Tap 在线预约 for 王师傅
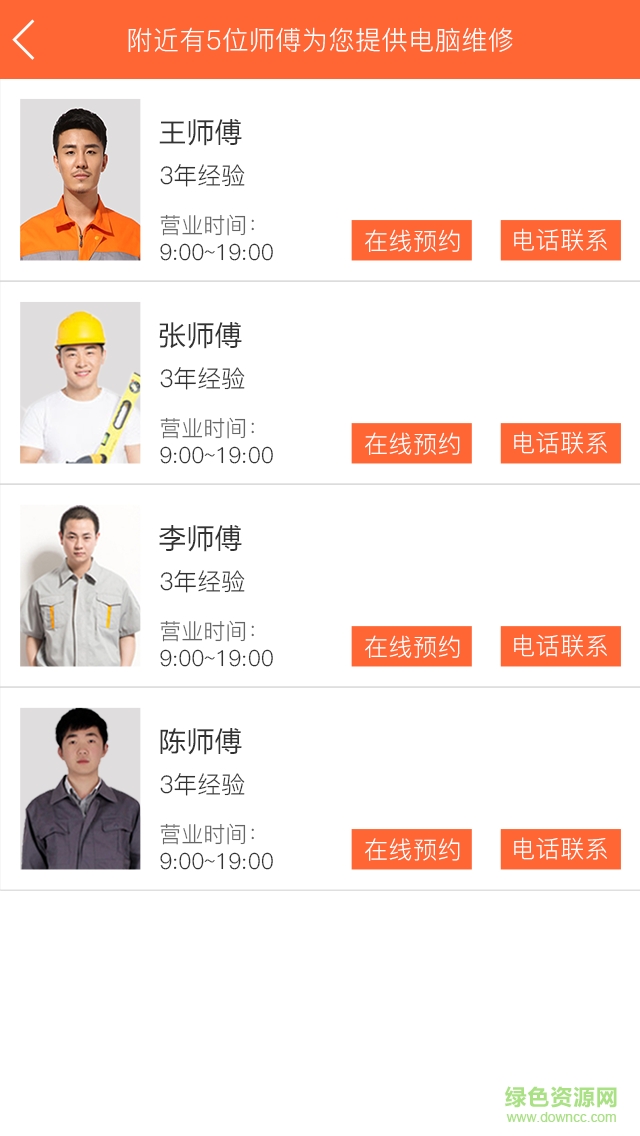640x1136 pixels. pos(411,241)
